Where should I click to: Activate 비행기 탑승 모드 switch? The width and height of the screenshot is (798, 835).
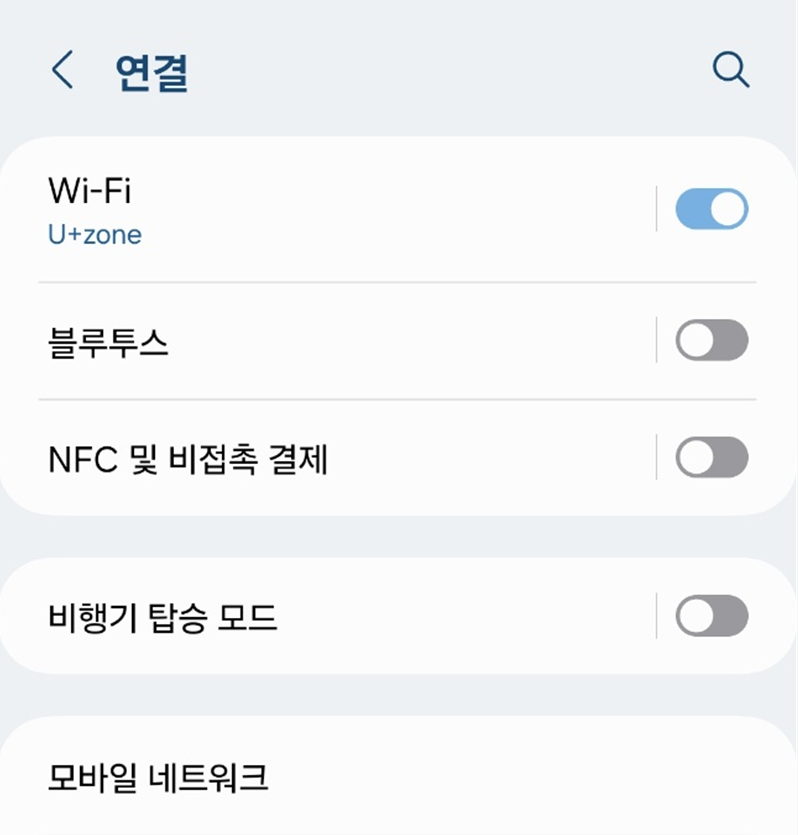711,618
